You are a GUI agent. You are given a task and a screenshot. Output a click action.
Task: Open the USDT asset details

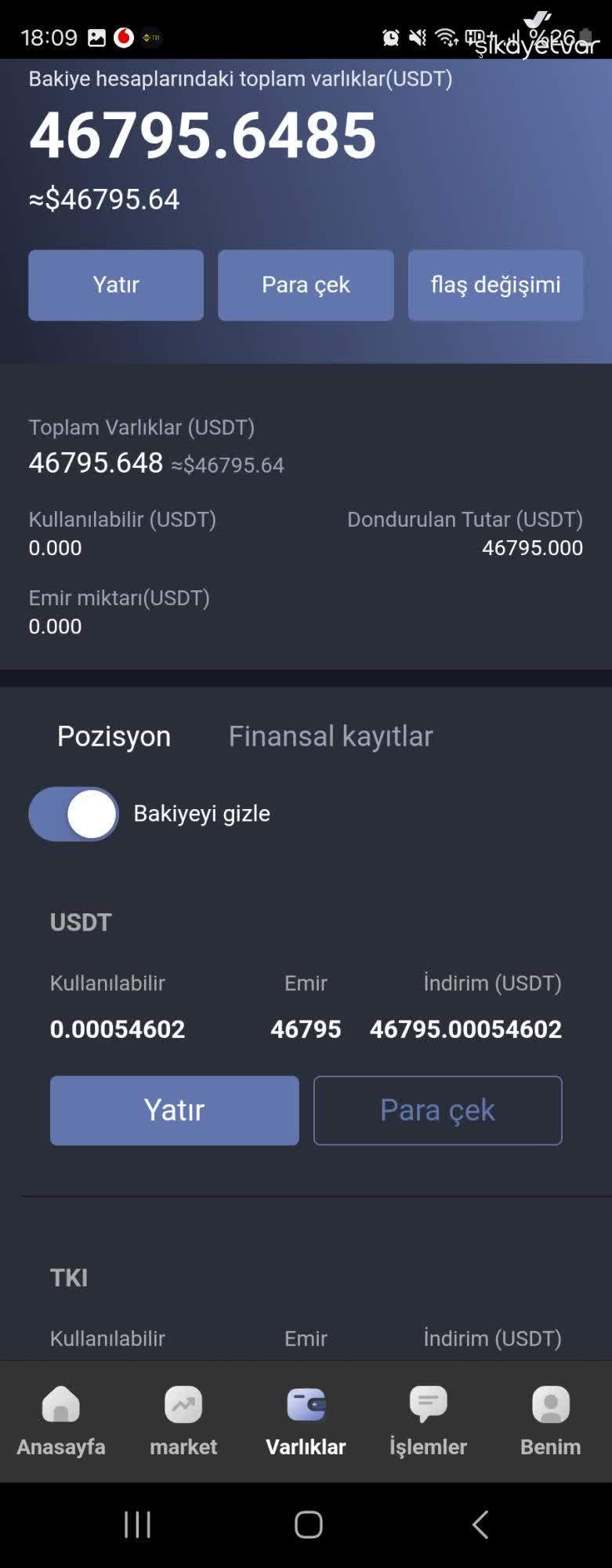coord(80,922)
